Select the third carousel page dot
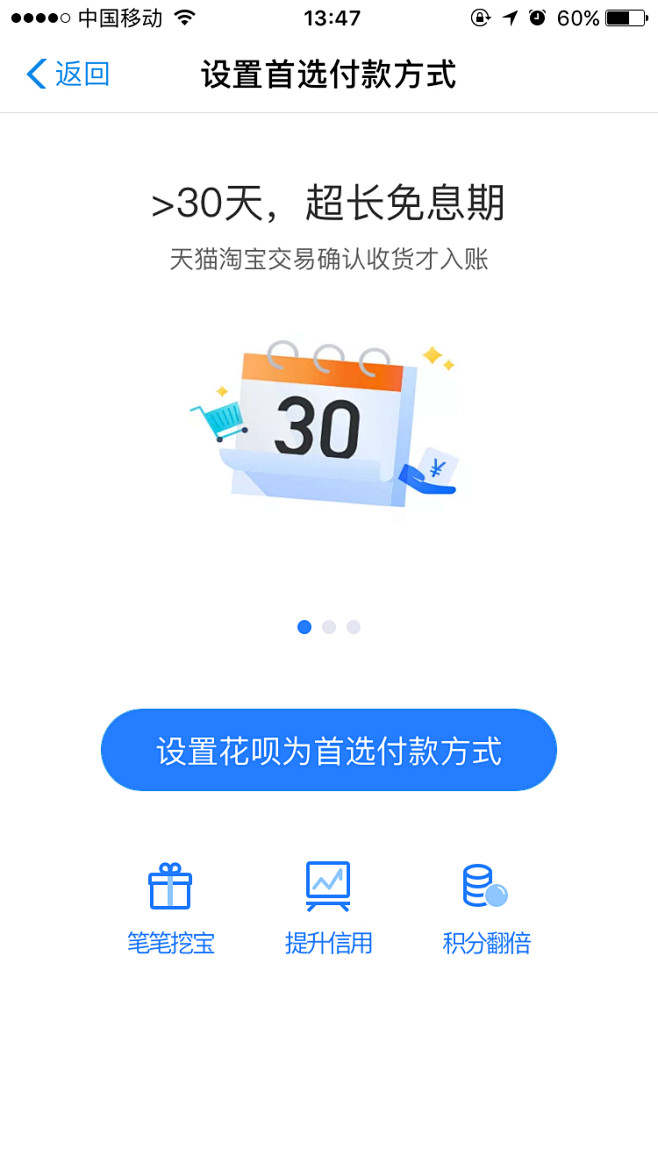This screenshot has height=1170, width=658. [x=353, y=627]
